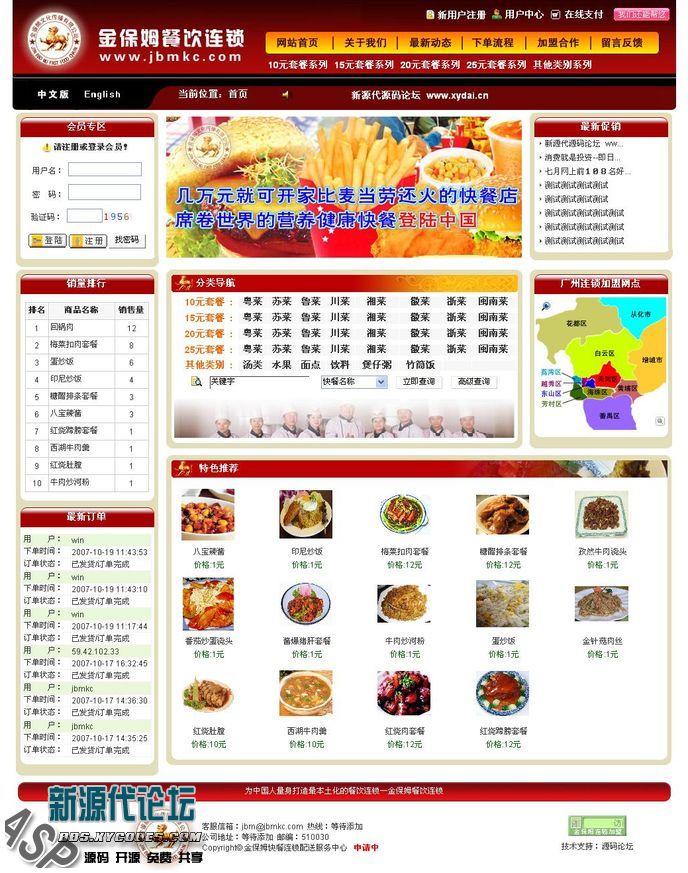Select 加盟合作 in the navigation bar
This screenshot has height=873, width=688.
pyautogui.click(x=558, y=43)
